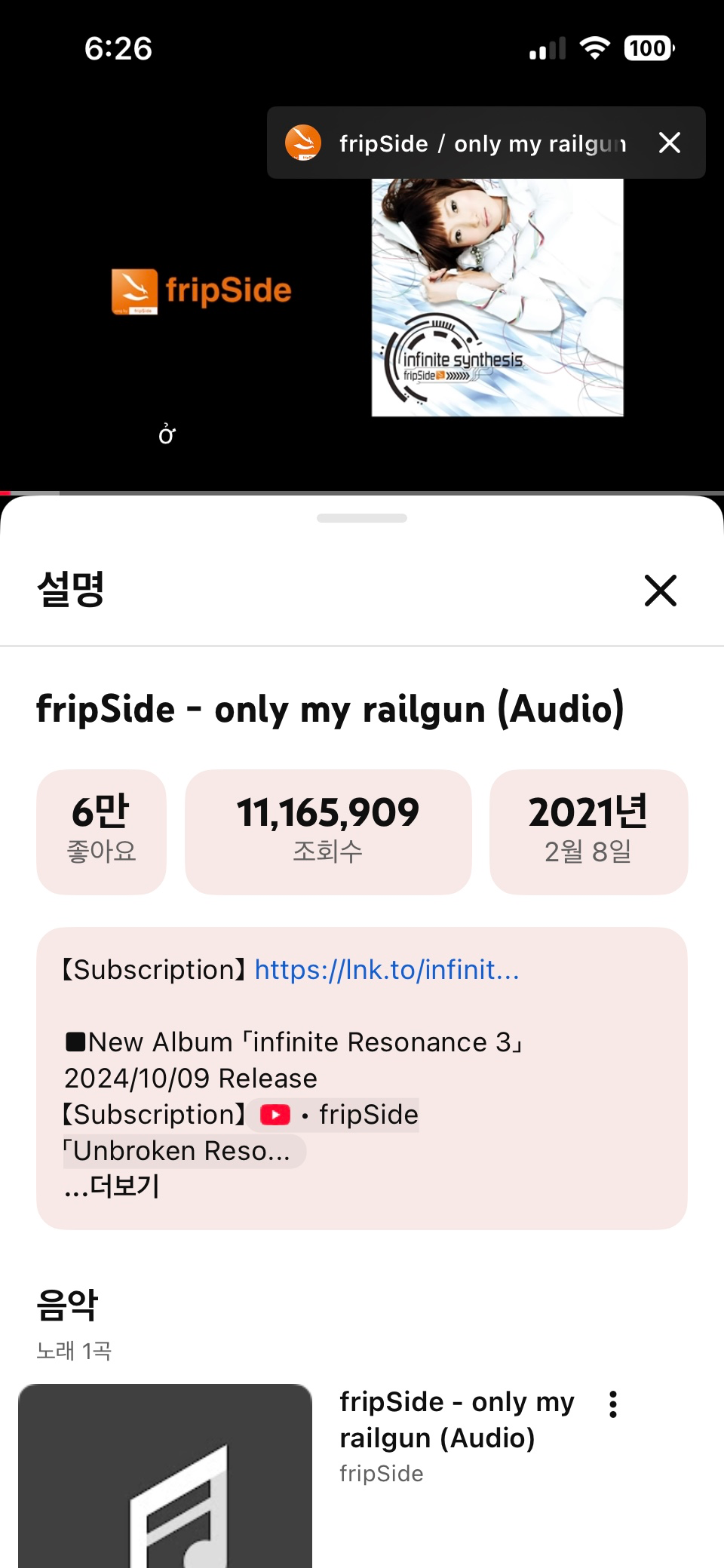
Task: Dismiss the fripSide / only my railgun card
Action: [669, 143]
